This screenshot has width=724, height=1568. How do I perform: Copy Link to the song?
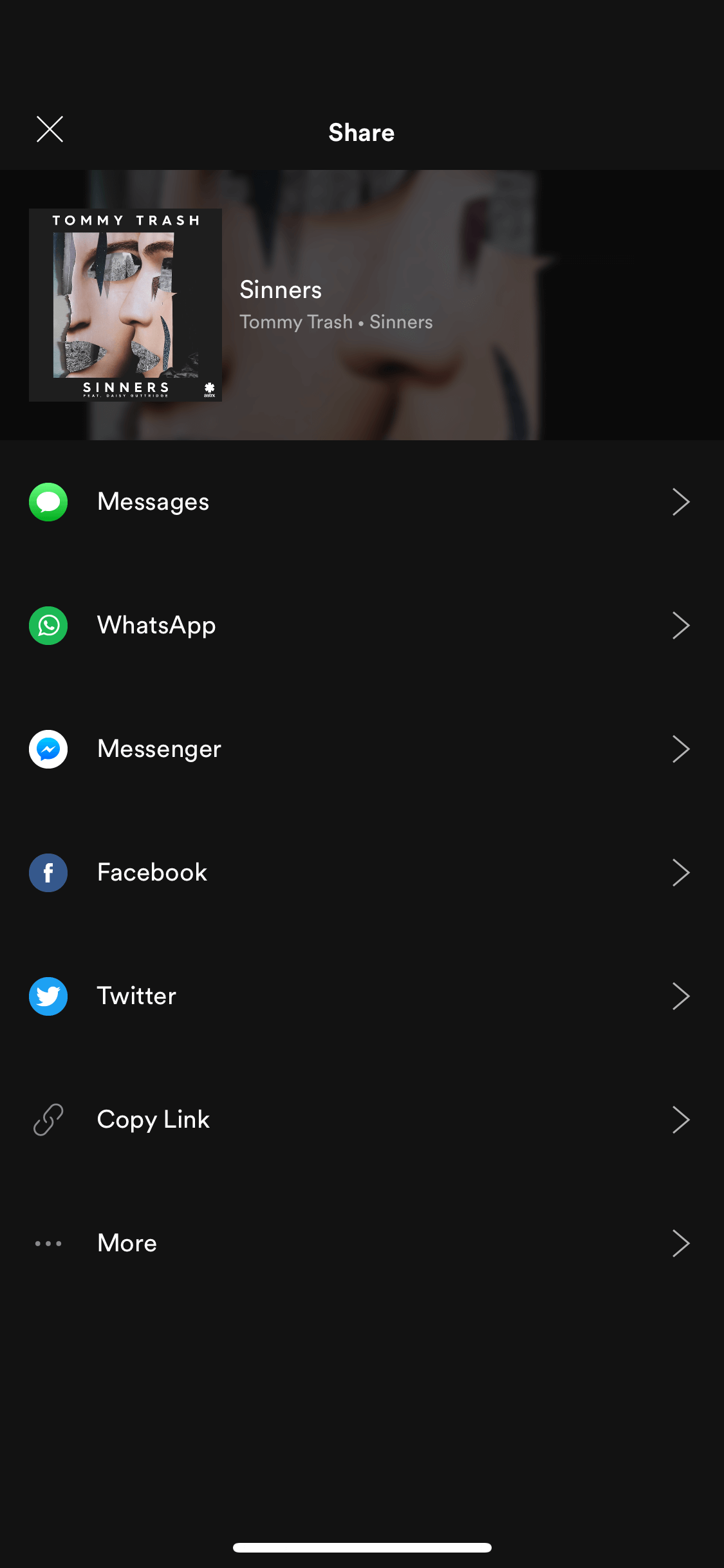(362, 1120)
